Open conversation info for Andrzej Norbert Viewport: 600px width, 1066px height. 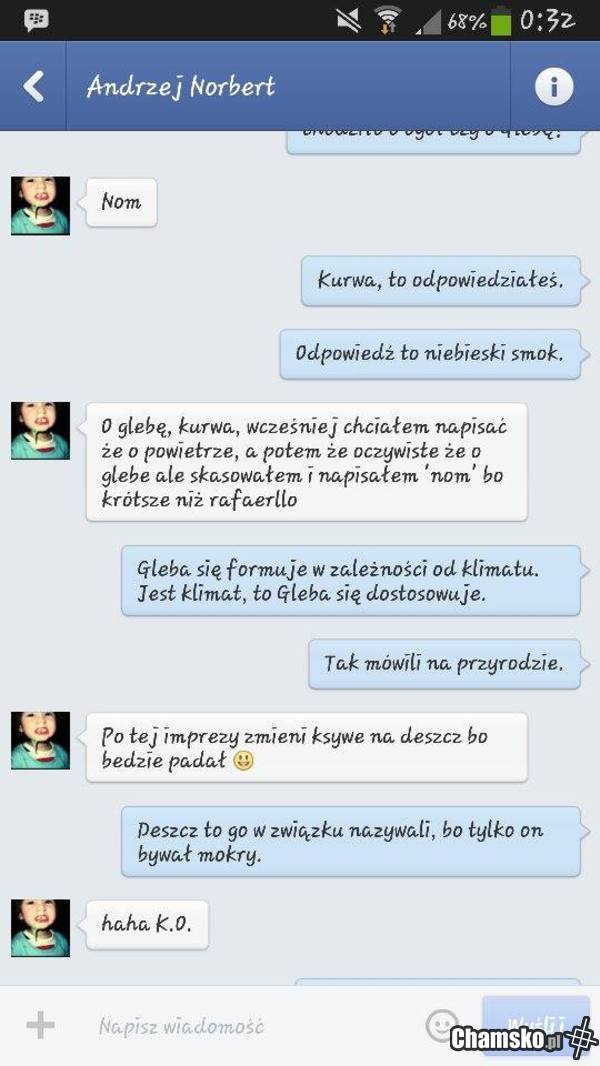click(553, 87)
